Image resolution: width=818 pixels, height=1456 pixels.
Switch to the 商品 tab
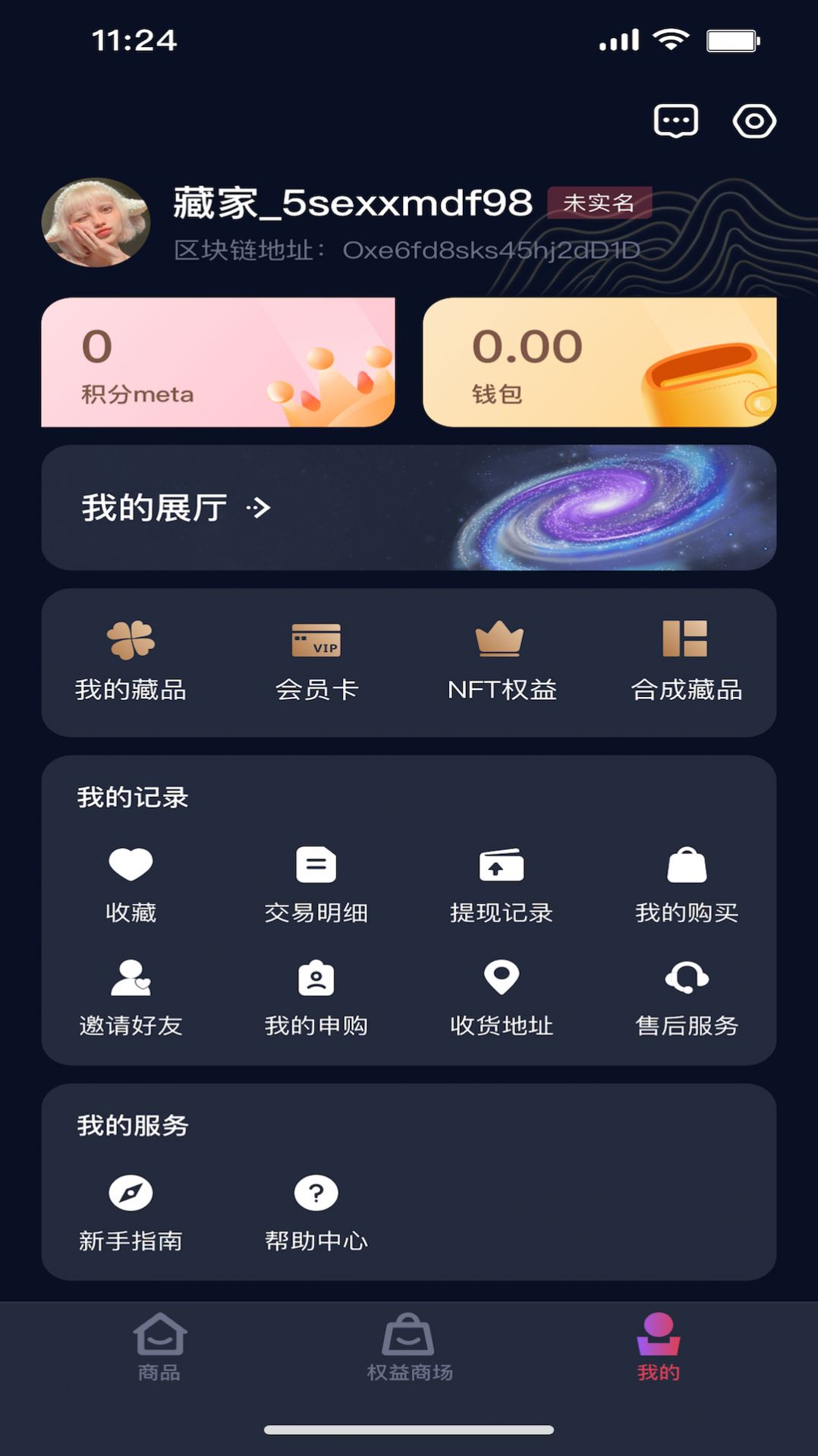point(159,1348)
